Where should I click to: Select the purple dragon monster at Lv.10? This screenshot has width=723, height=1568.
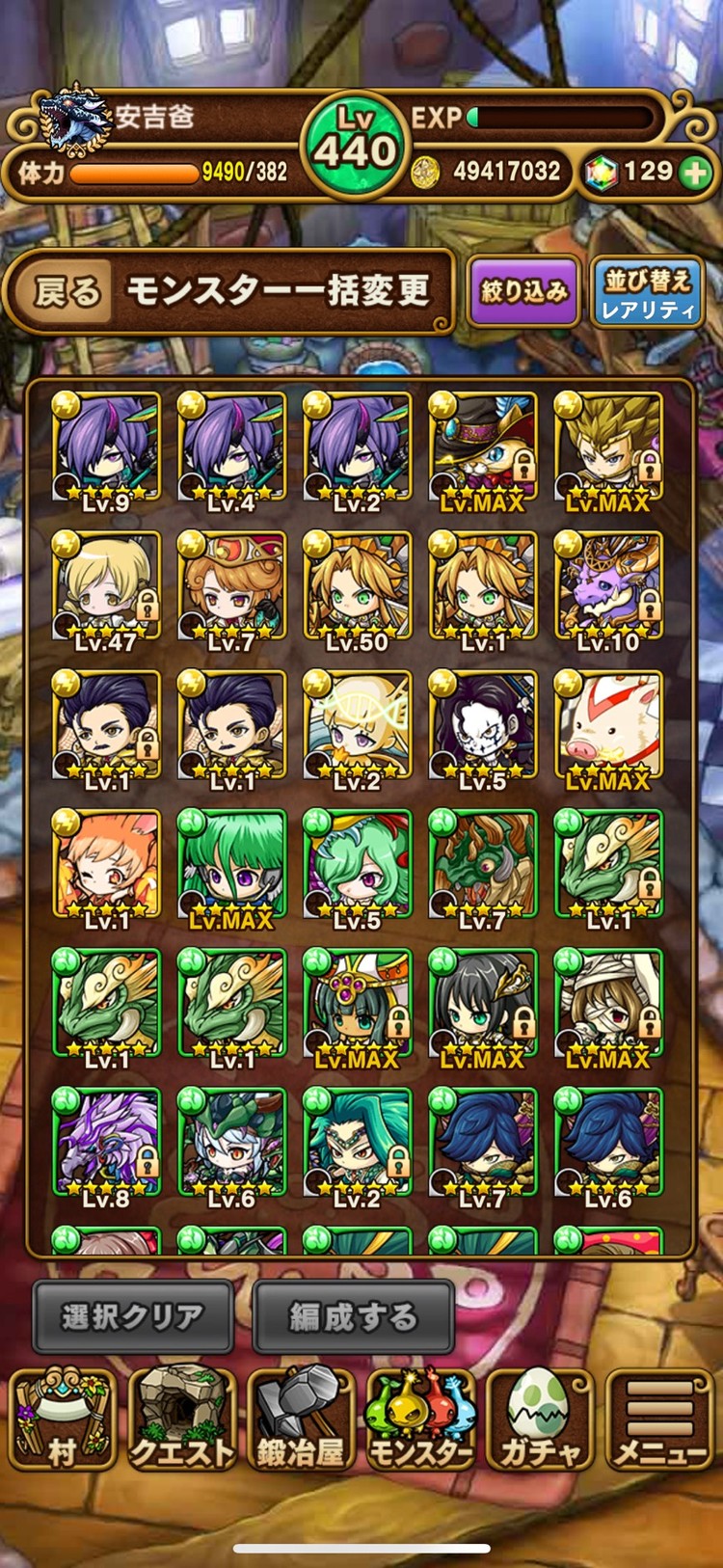coord(607,586)
